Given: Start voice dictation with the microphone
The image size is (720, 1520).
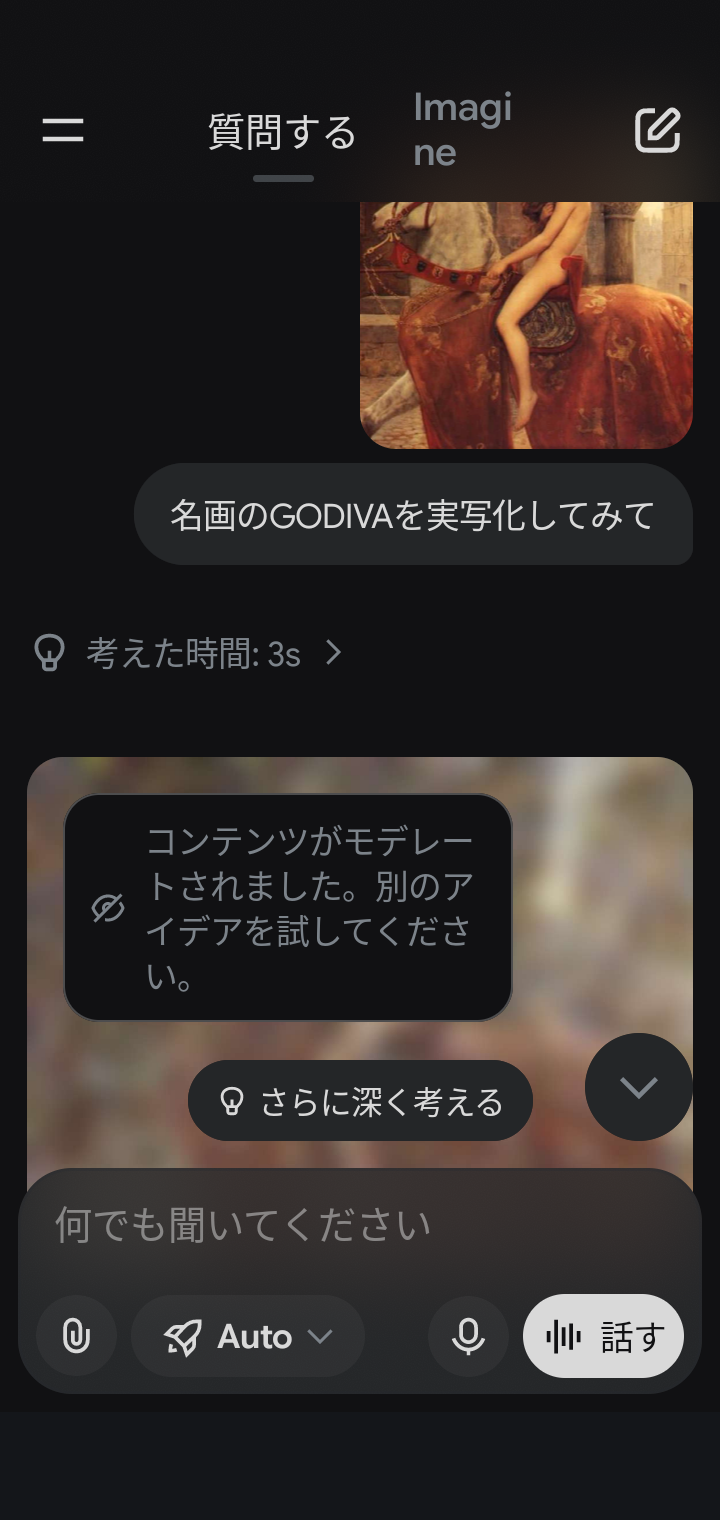Looking at the screenshot, I should (468, 1336).
